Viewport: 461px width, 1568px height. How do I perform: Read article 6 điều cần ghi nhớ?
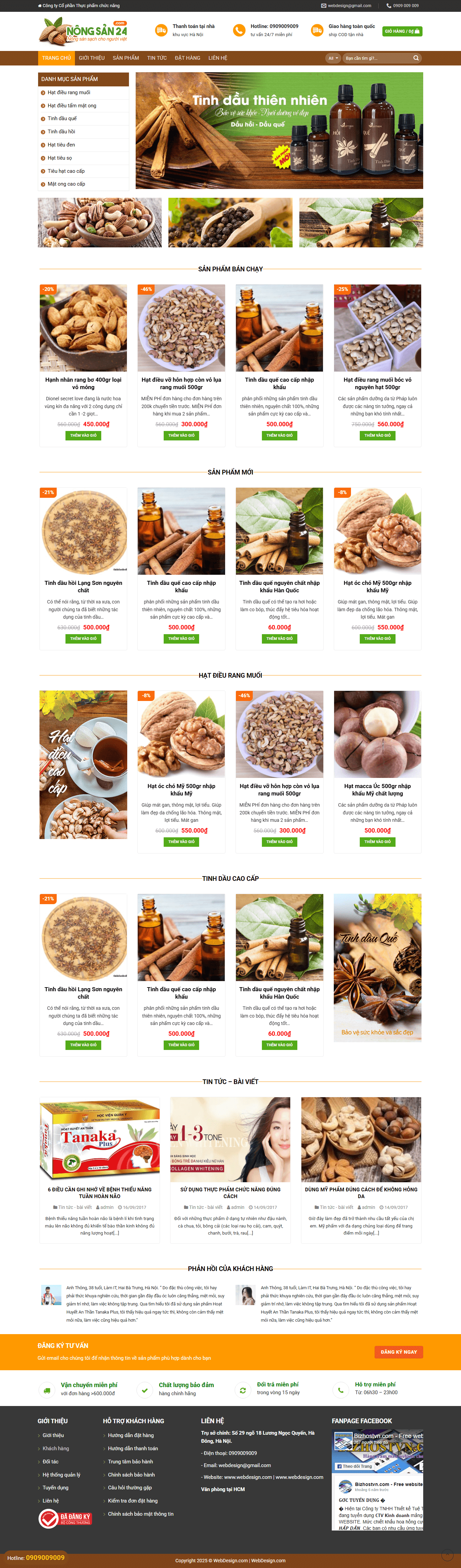click(x=99, y=1192)
